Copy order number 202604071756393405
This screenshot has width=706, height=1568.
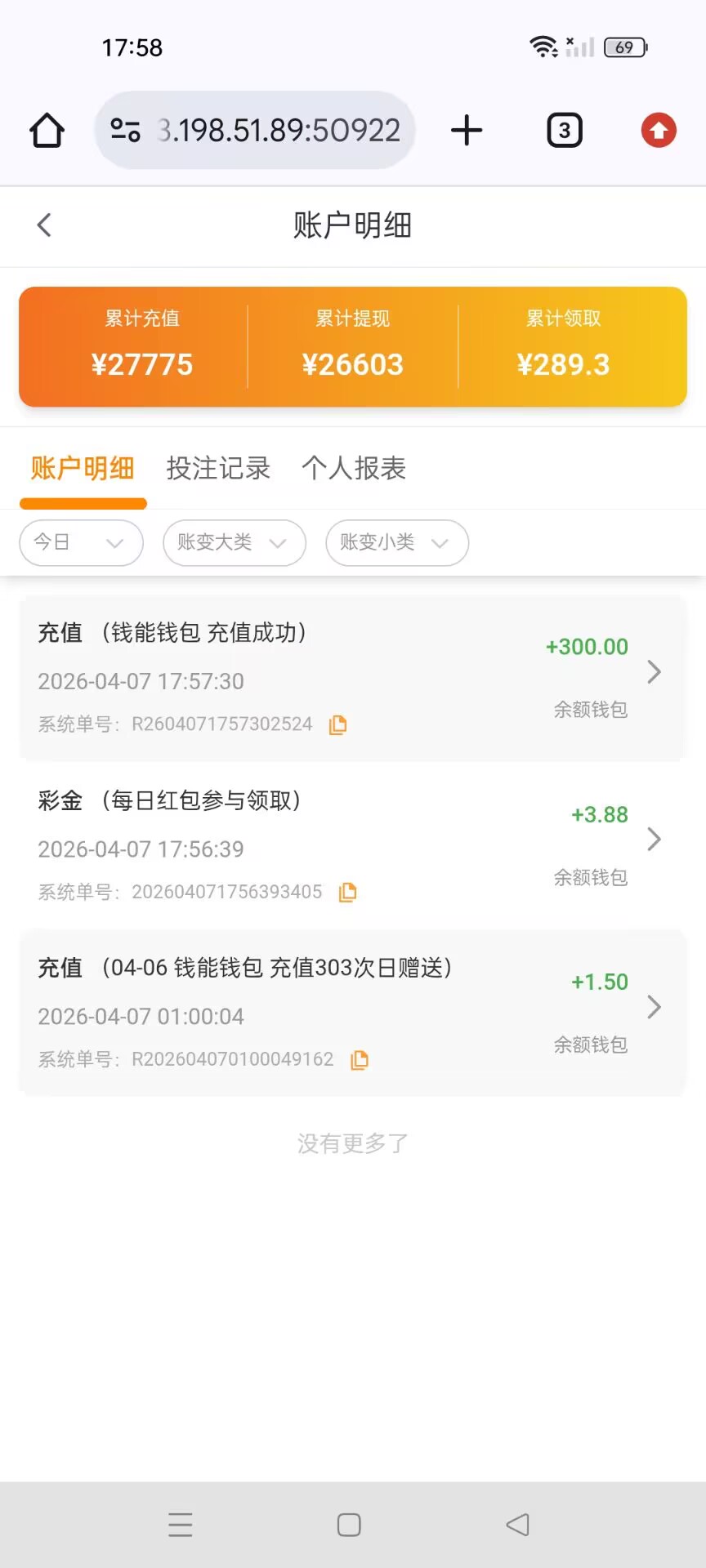coord(348,892)
